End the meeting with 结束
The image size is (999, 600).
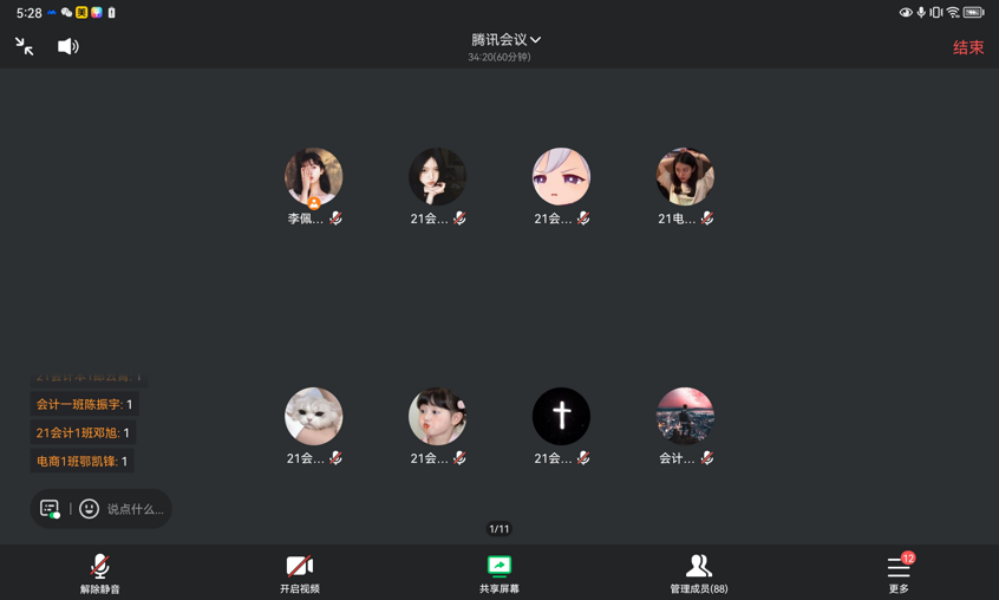[967, 47]
